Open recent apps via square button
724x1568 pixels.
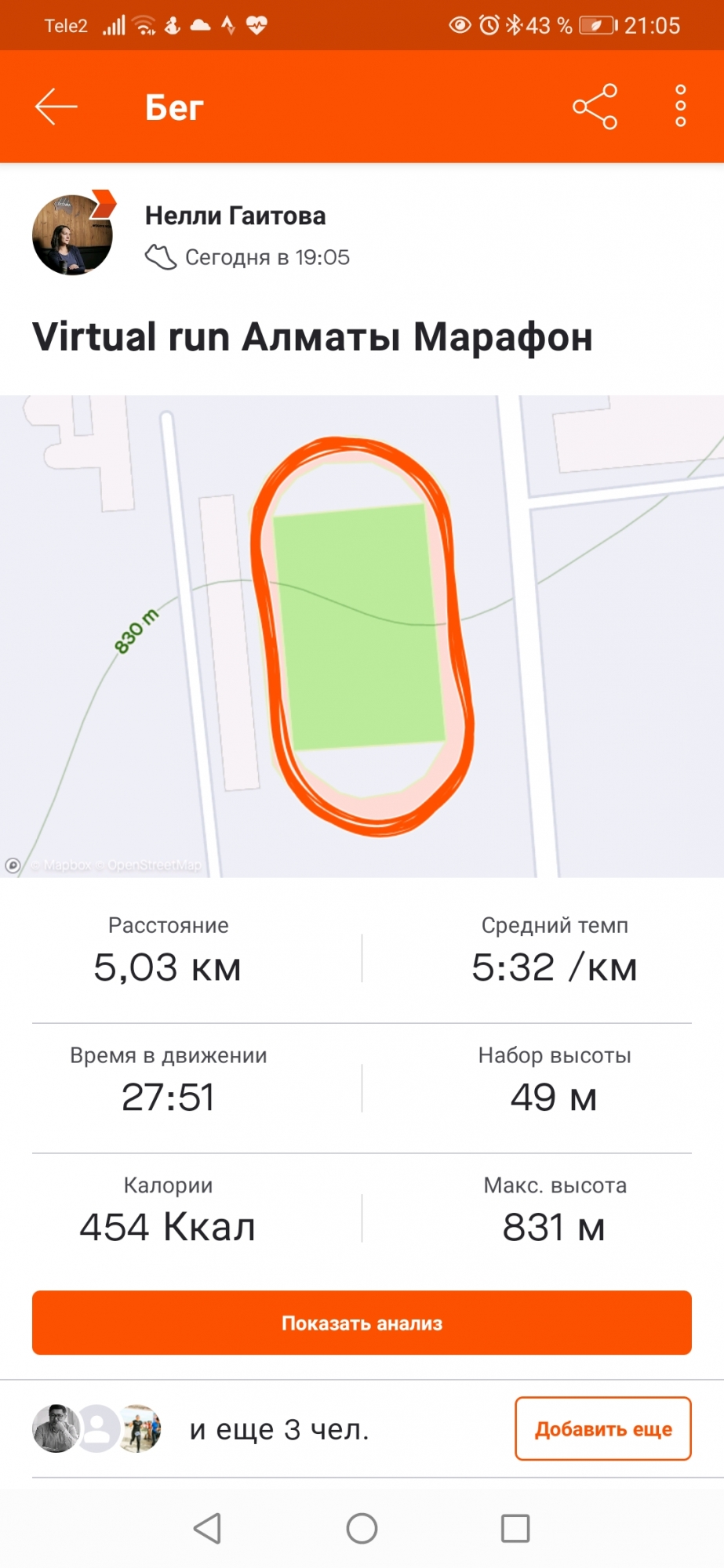(x=515, y=1528)
